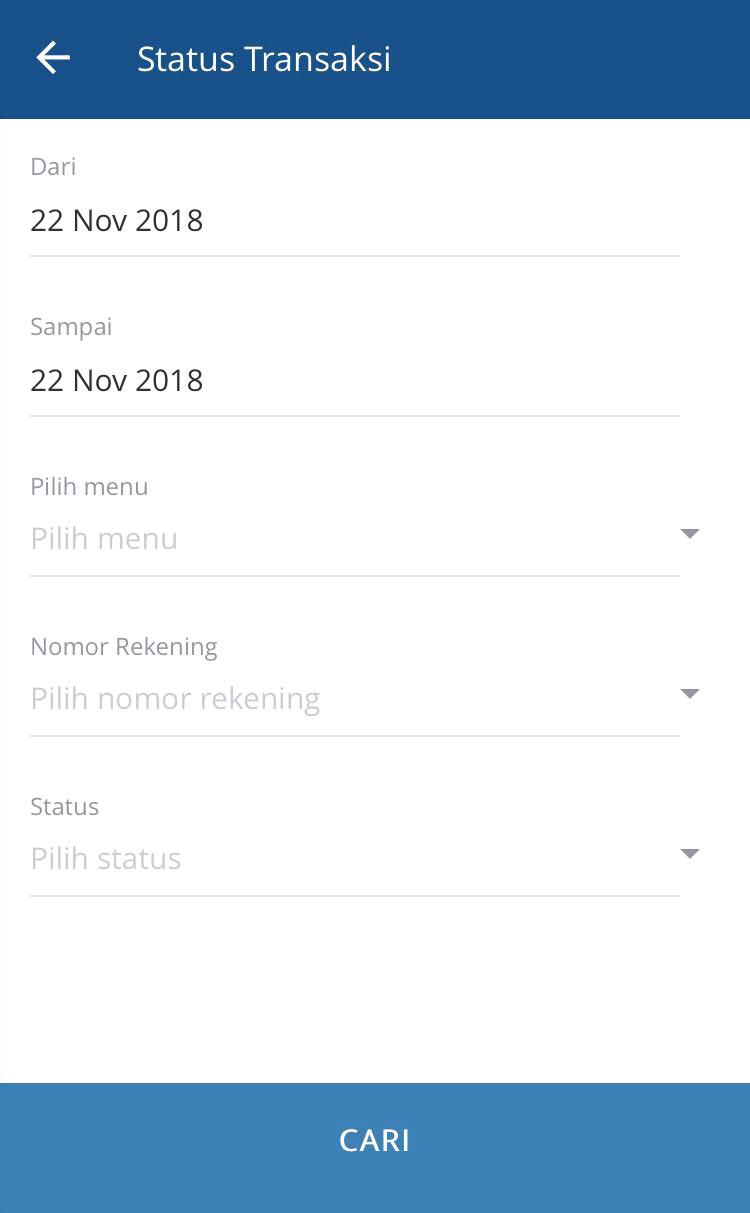Open the Pilih menu dropdown arrow

(690, 534)
